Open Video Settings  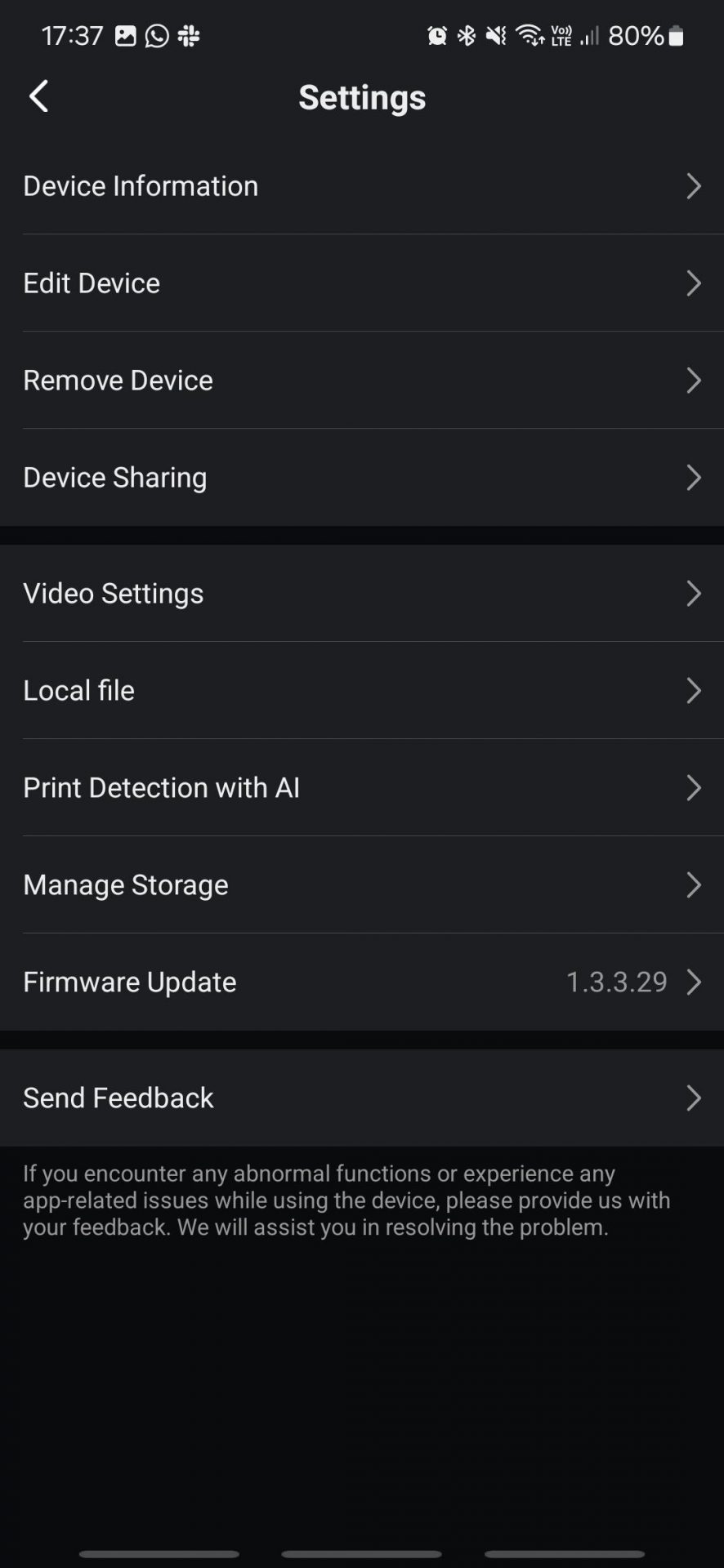pyautogui.click(x=362, y=593)
